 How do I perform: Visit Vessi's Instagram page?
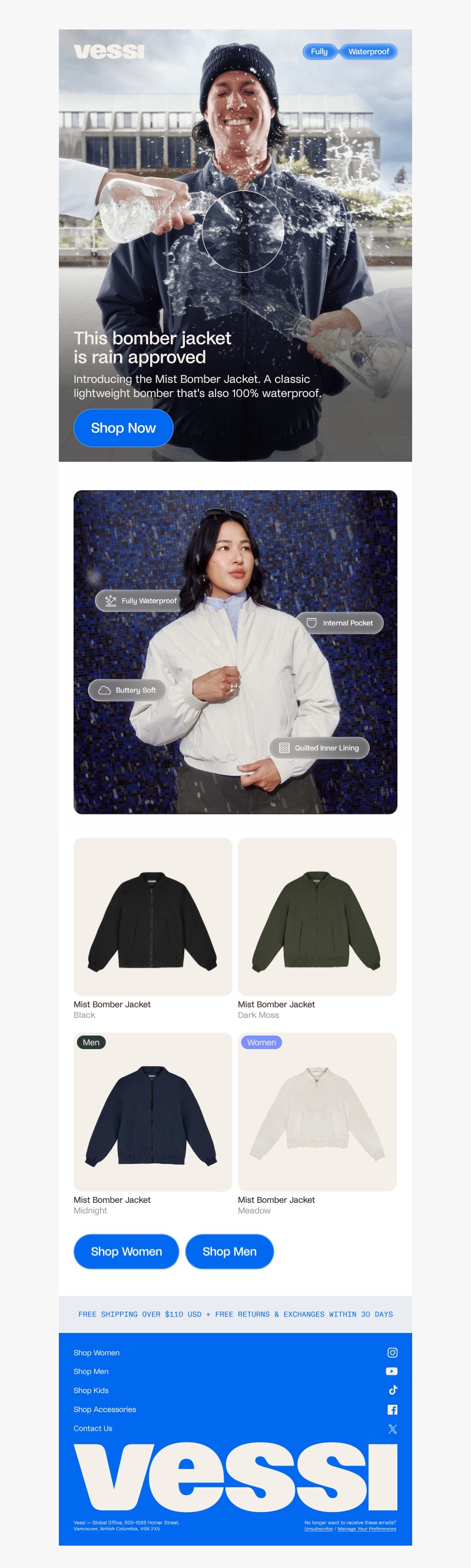[x=393, y=1352]
